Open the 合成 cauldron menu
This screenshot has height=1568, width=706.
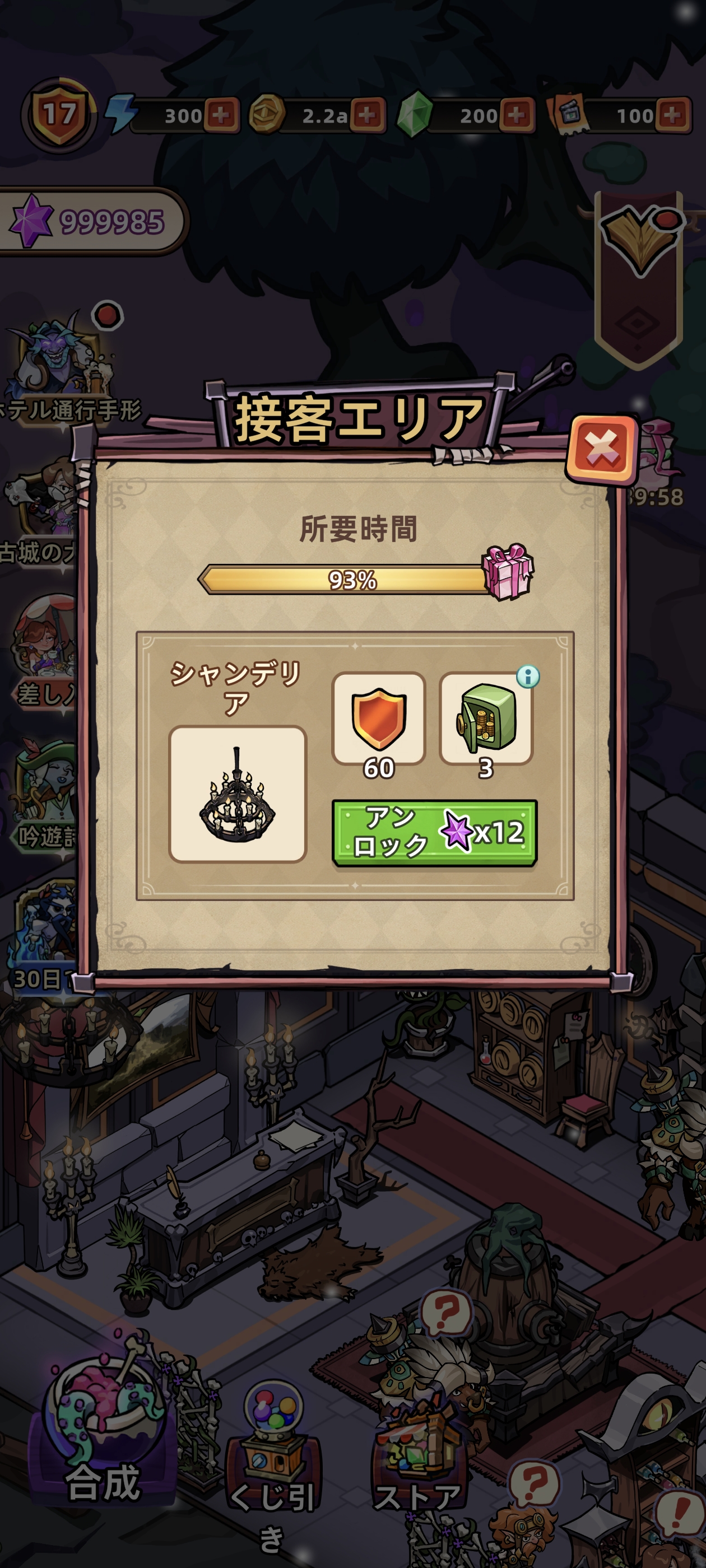(x=104, y=1422)
